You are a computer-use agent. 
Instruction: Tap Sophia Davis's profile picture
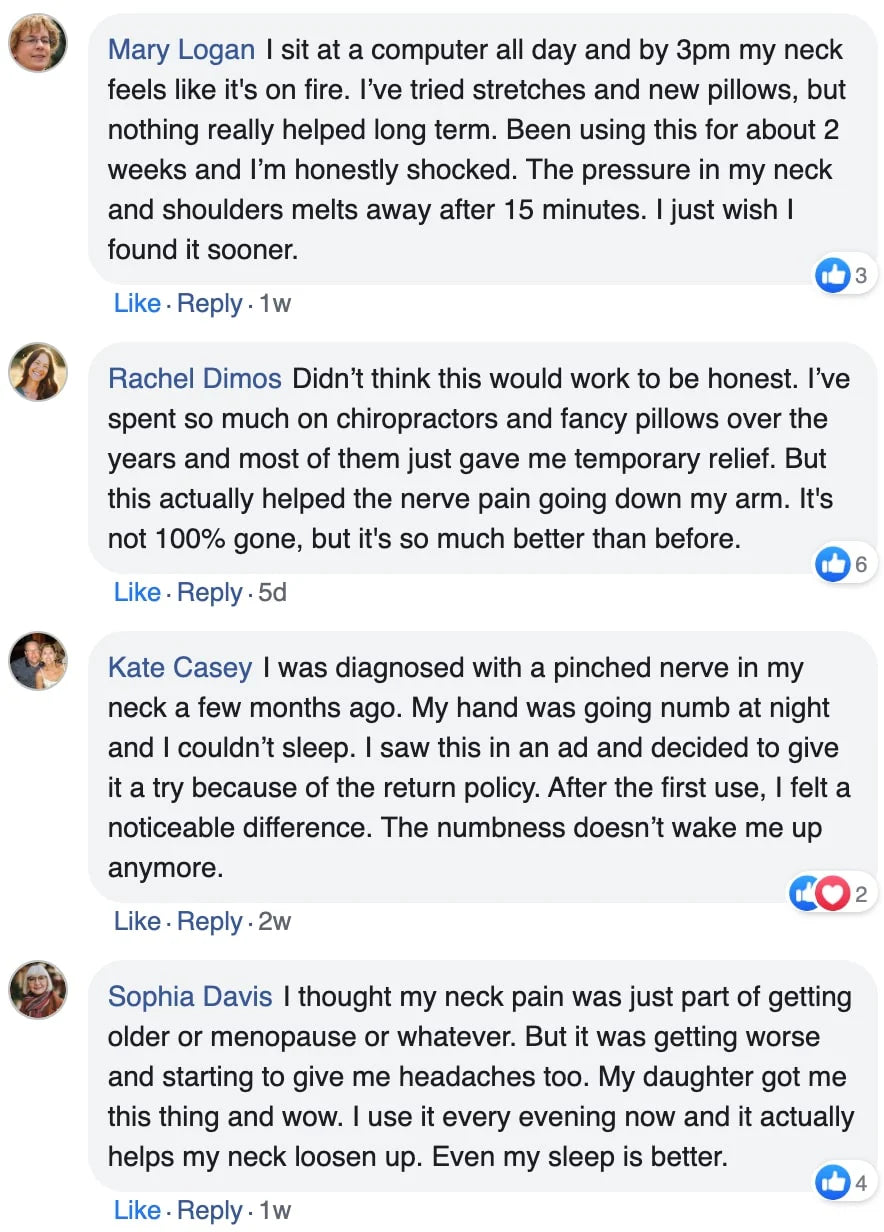(38, 990)
